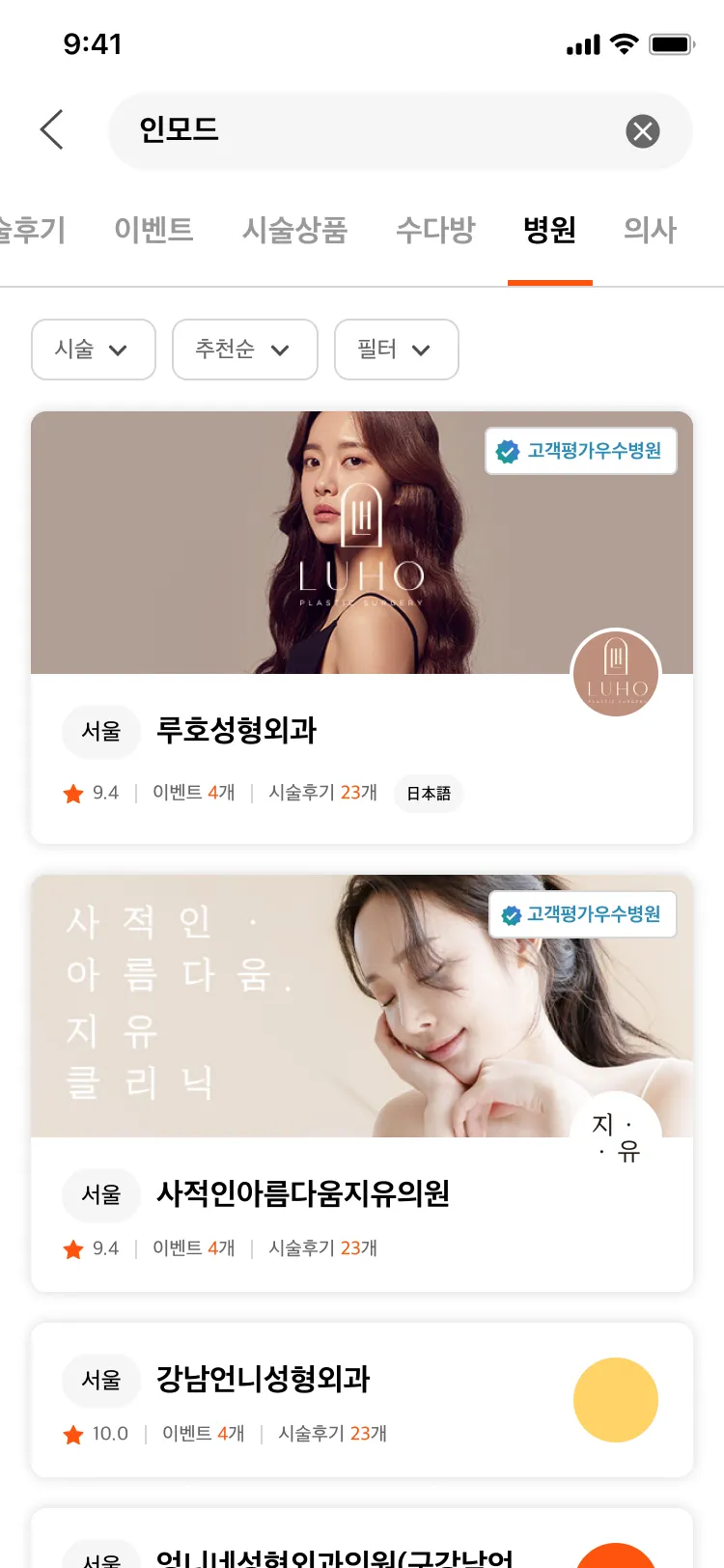Switch to the 이벤트 tab
Screen dimensions: 724x1568
tap(153, 230)
